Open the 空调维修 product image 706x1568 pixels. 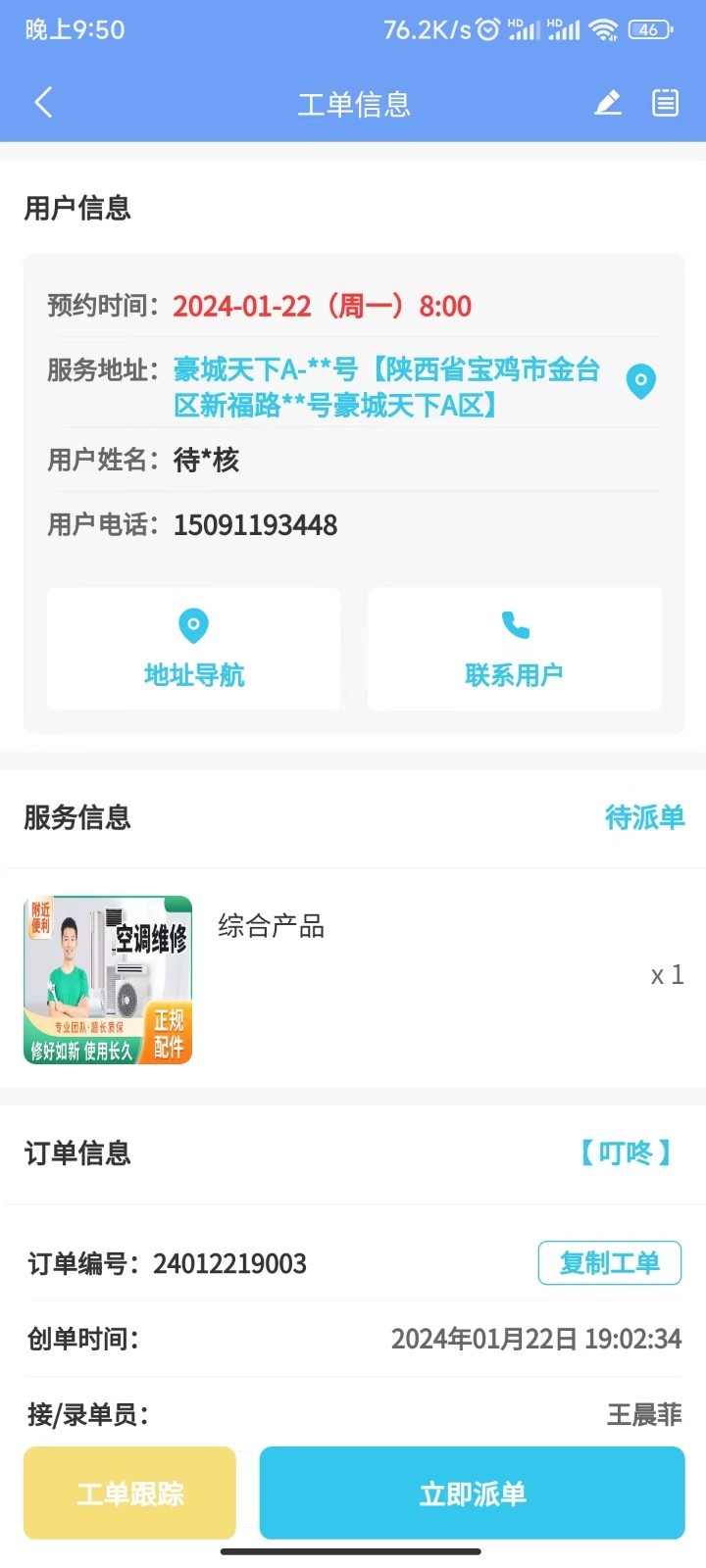[108, 979]
